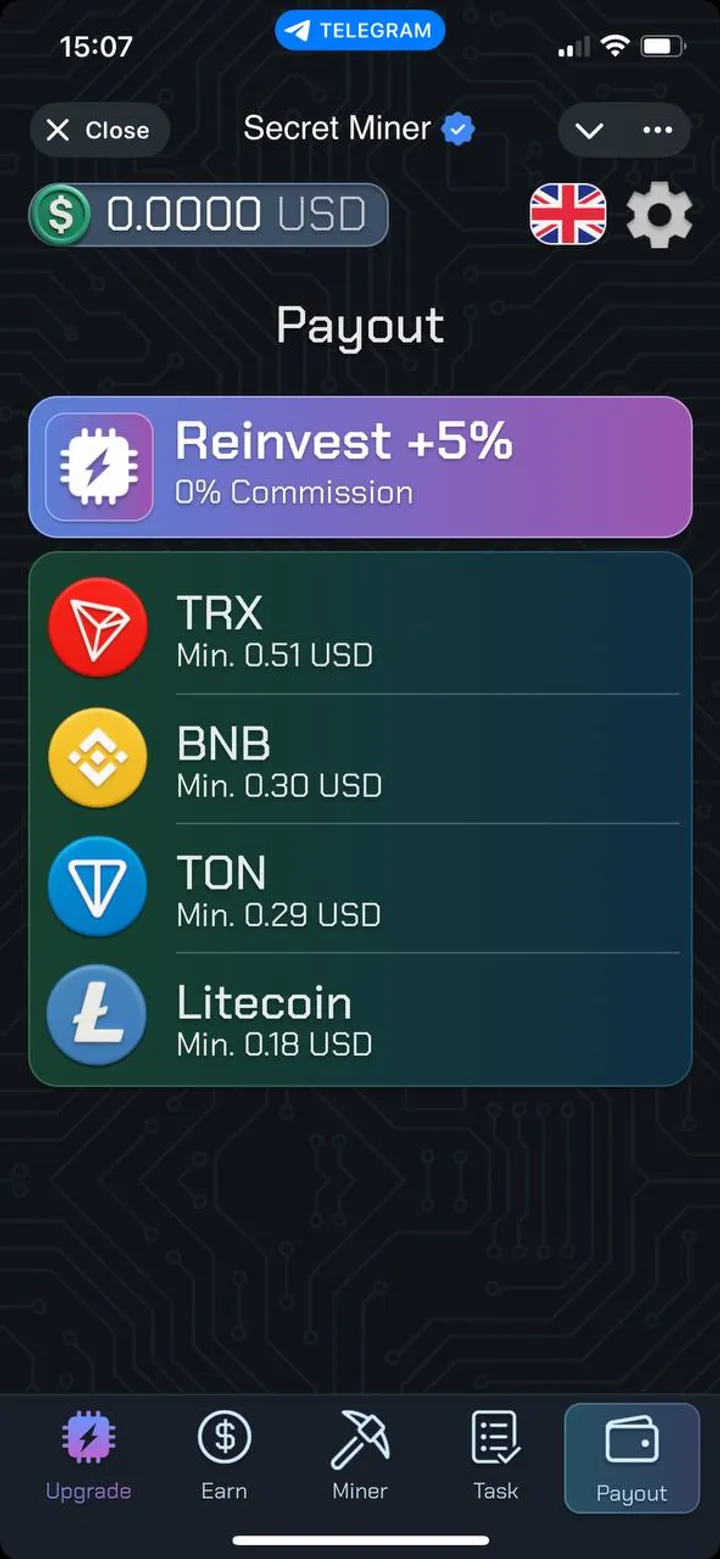Open settings gear icon
This screenshot has width=720, height=1559.
659,214
